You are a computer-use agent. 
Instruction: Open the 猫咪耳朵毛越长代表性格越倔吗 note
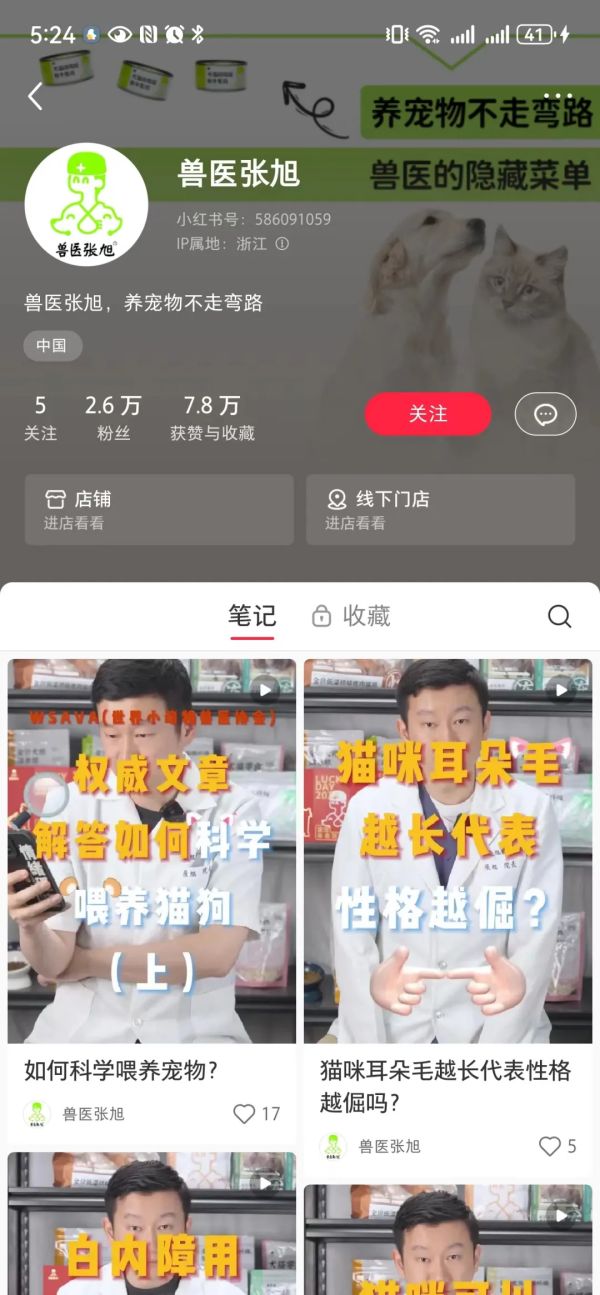coord(447,850)
